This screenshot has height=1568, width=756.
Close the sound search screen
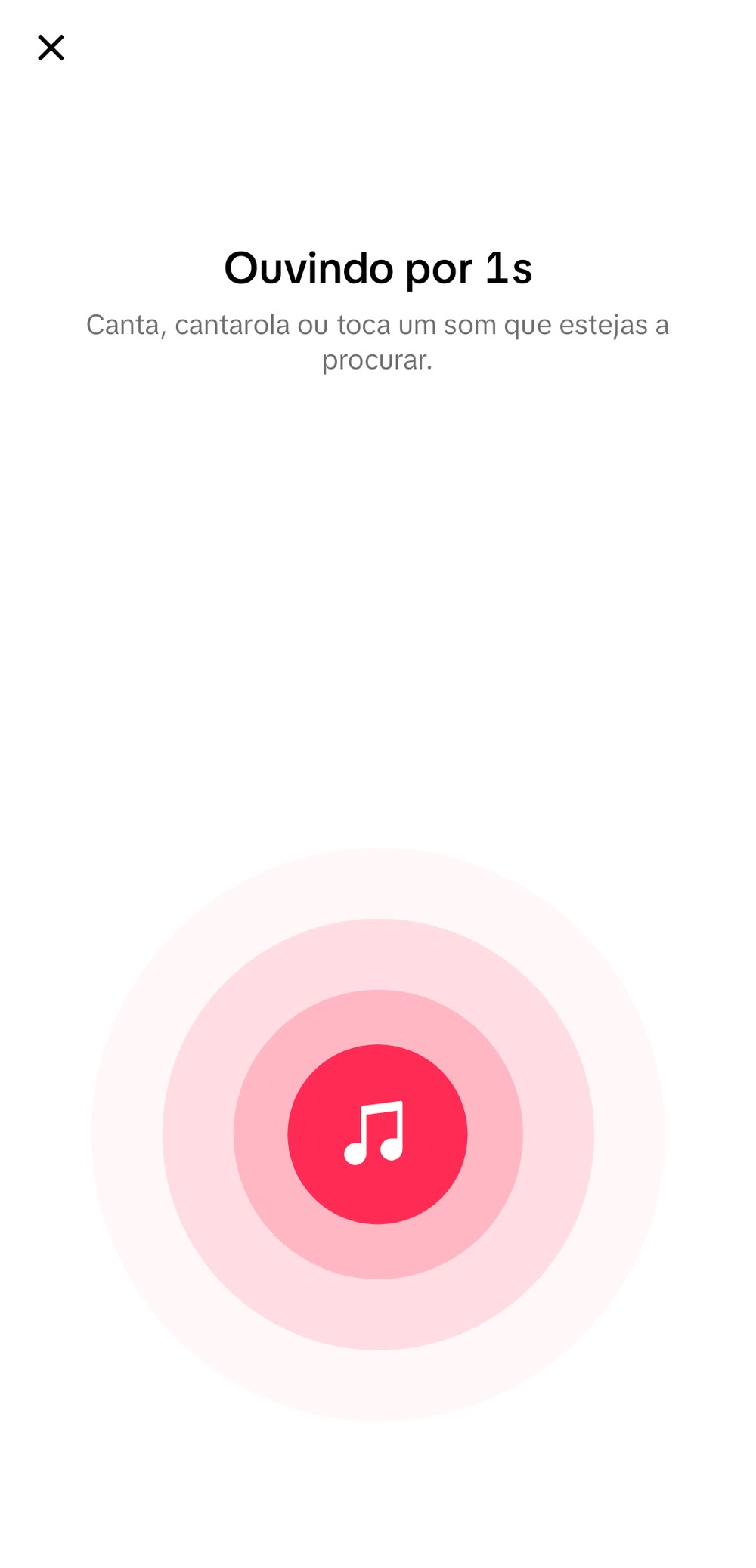coord(51,48)
